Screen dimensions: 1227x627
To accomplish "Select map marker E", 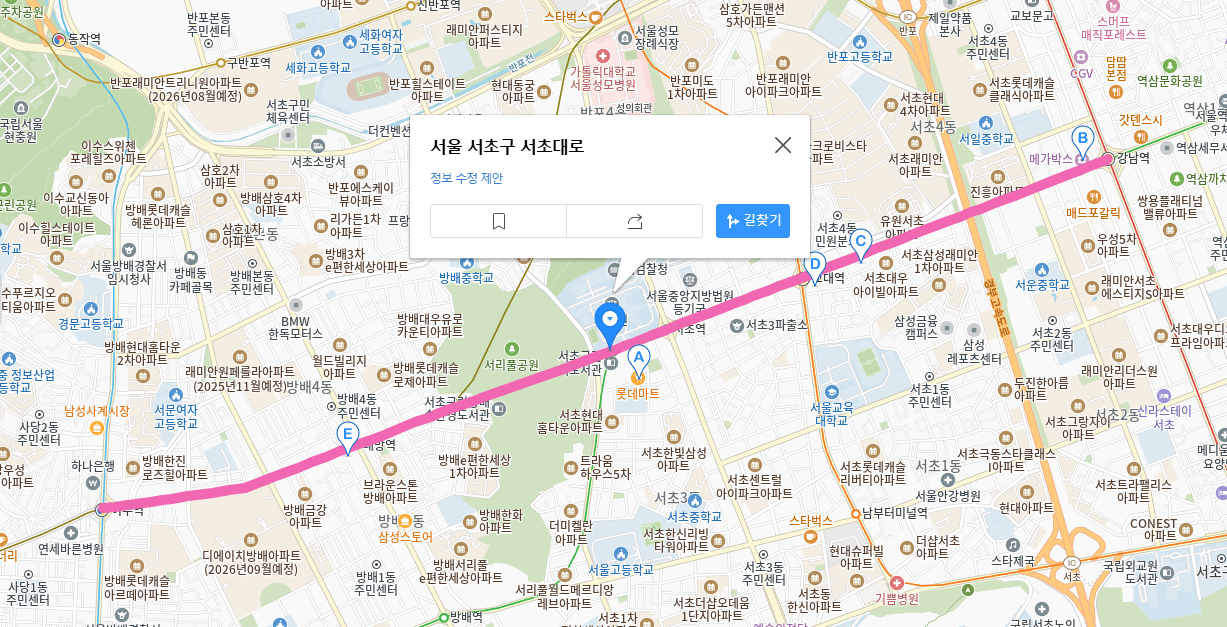I will point(347,437).
